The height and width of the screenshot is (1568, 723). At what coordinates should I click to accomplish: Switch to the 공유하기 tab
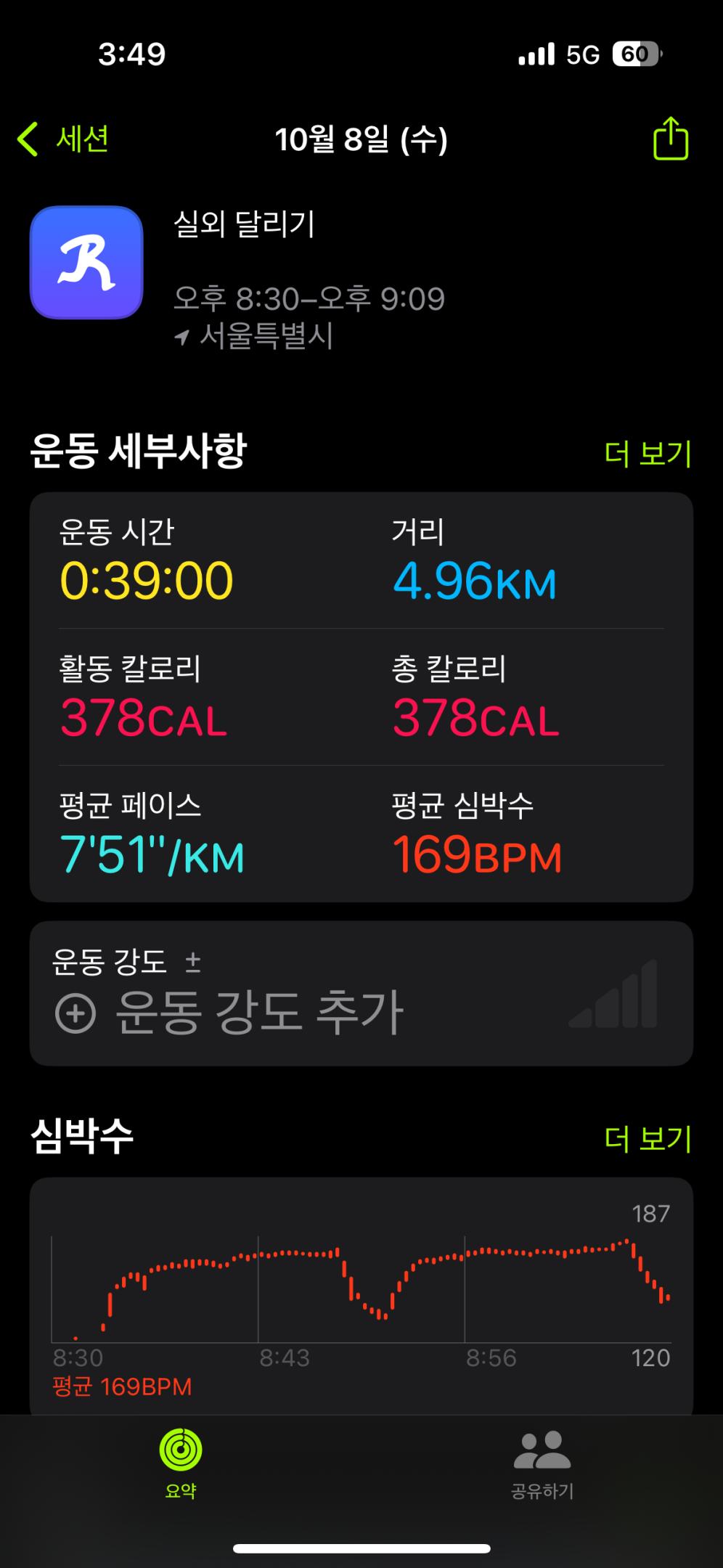pyautogui.click(x=542, y=1463)
